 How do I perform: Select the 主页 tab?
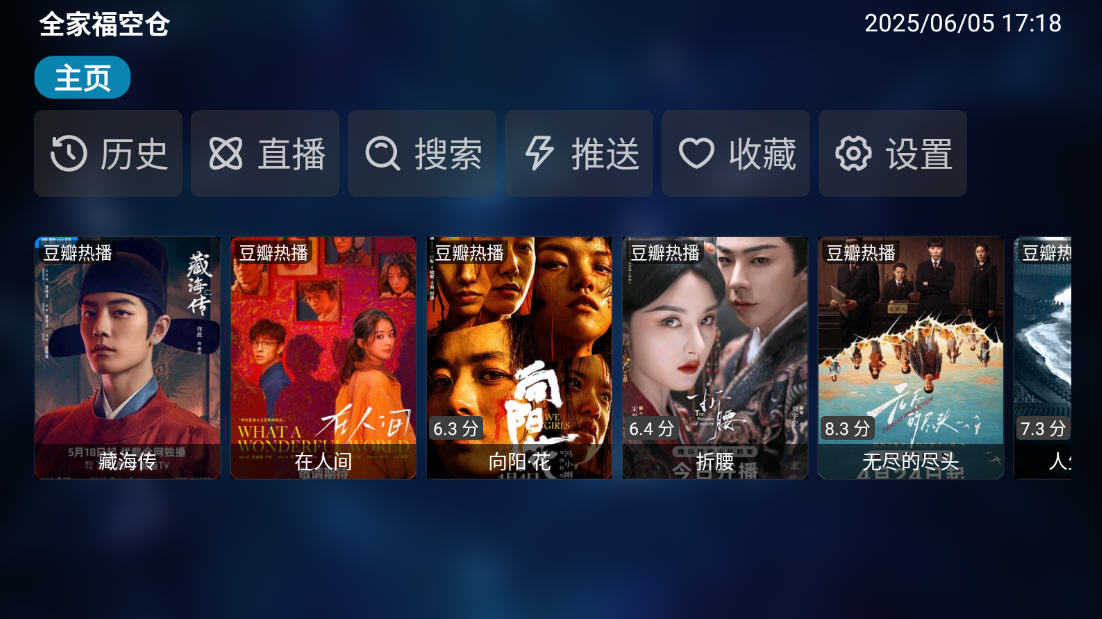pyautogui.click(x=82, y=78)
